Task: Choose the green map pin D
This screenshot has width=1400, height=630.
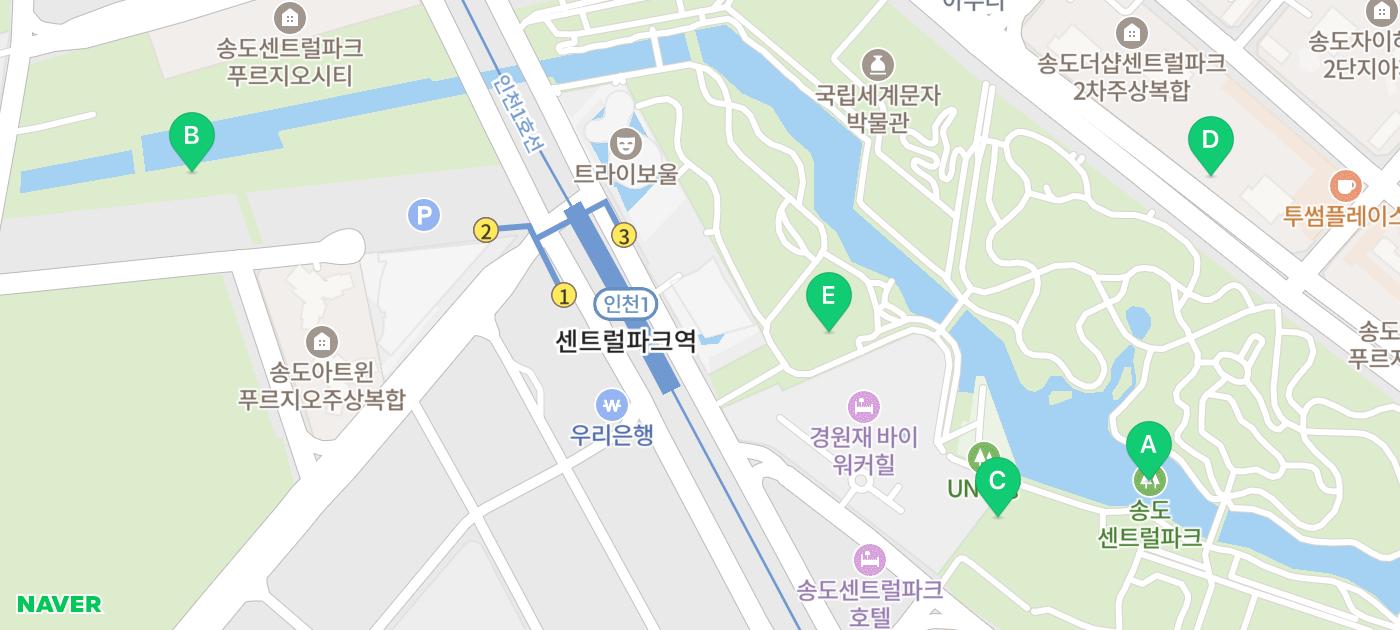Action: click(x=1210, y=141)
